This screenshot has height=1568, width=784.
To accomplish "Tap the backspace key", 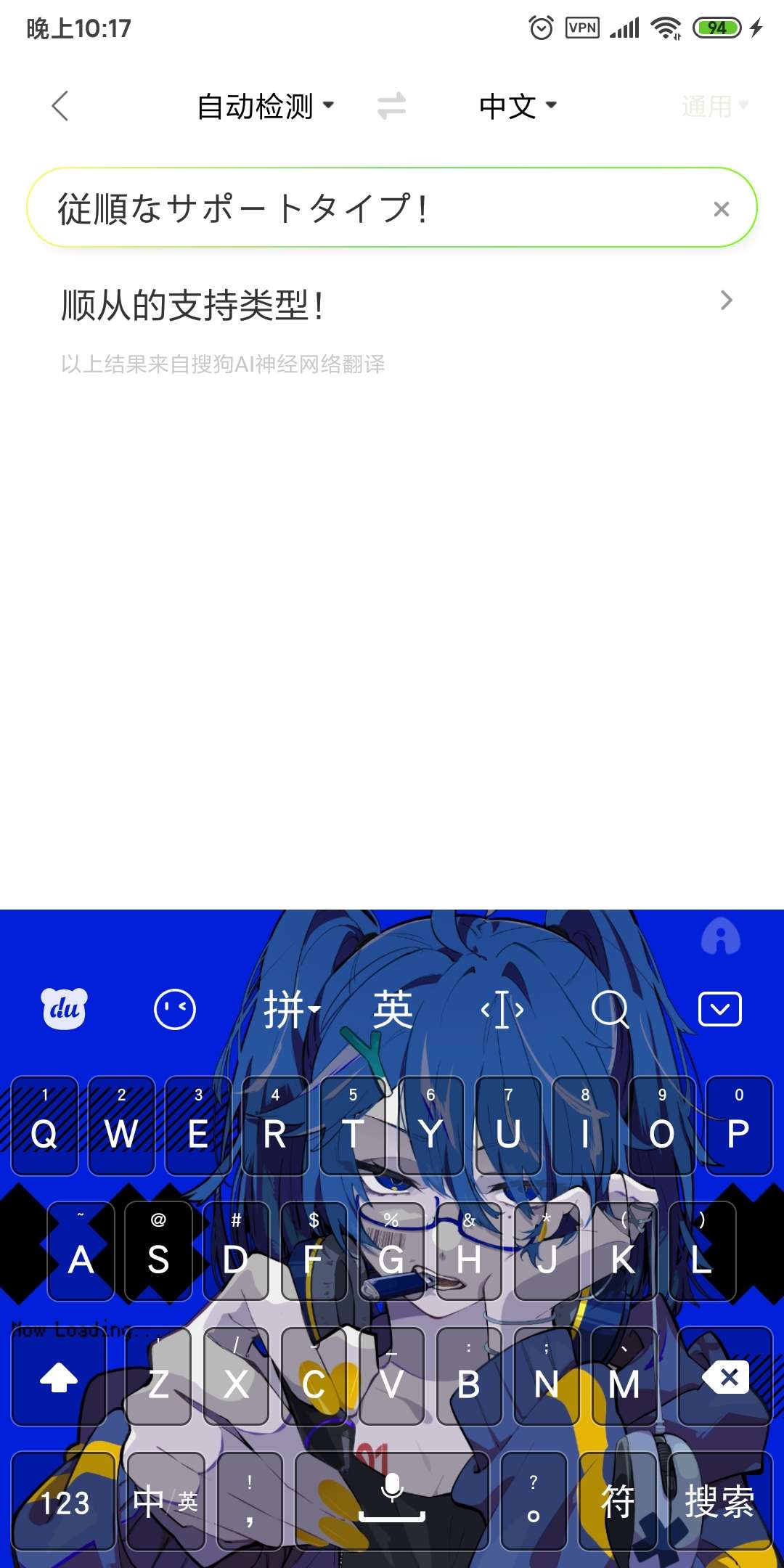I will coord(724,1377).
